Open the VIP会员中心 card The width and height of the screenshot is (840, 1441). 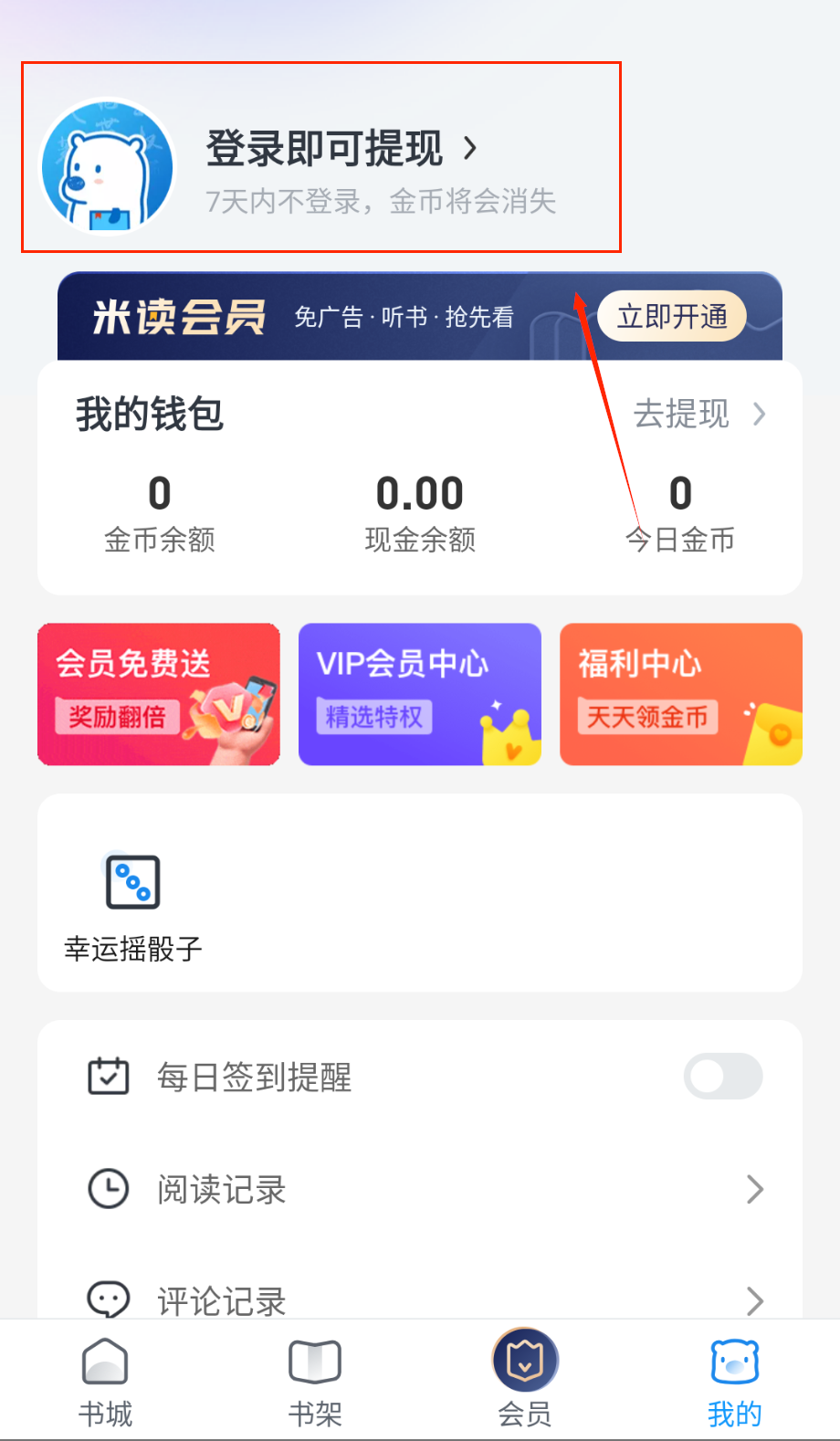tap(420, 694)
